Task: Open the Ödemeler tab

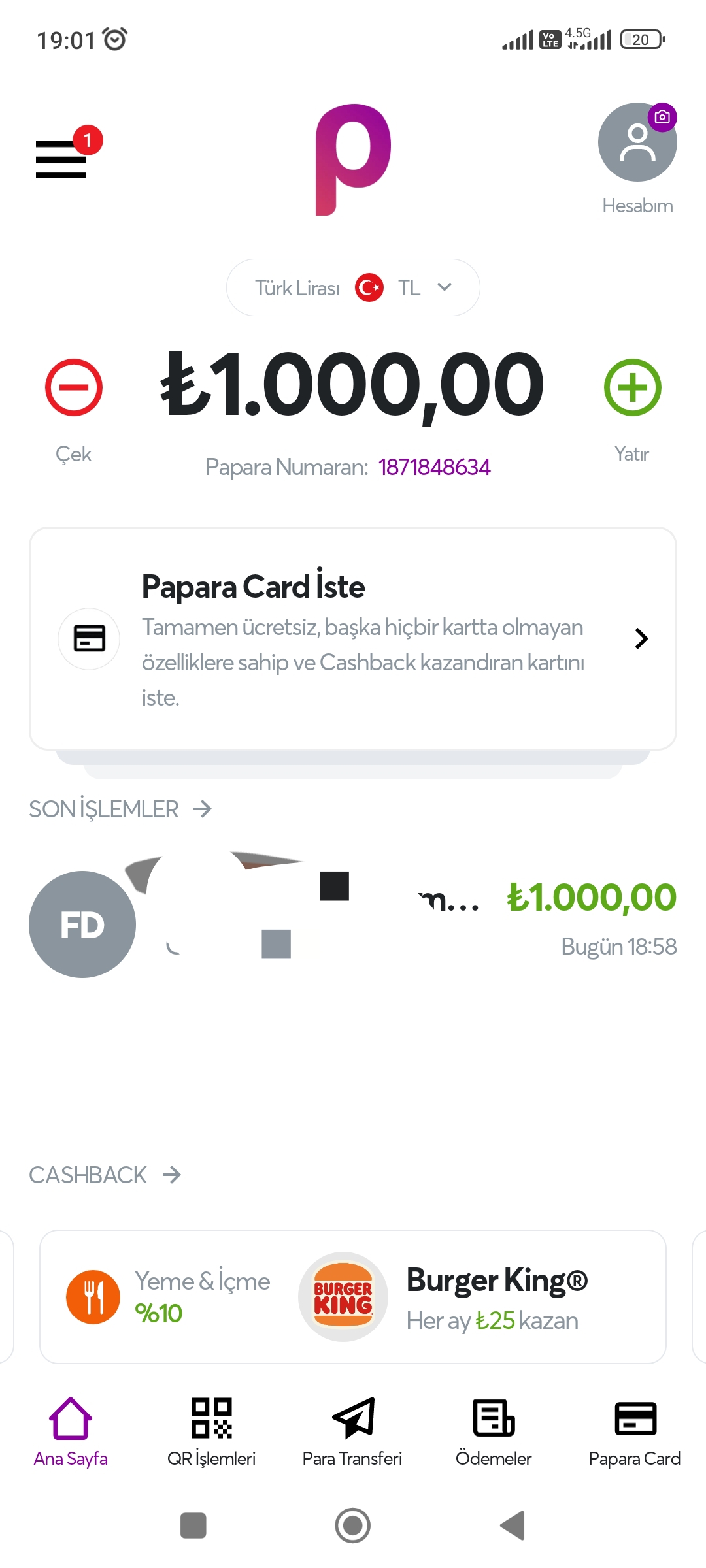Action: (x=494, y=1432)
